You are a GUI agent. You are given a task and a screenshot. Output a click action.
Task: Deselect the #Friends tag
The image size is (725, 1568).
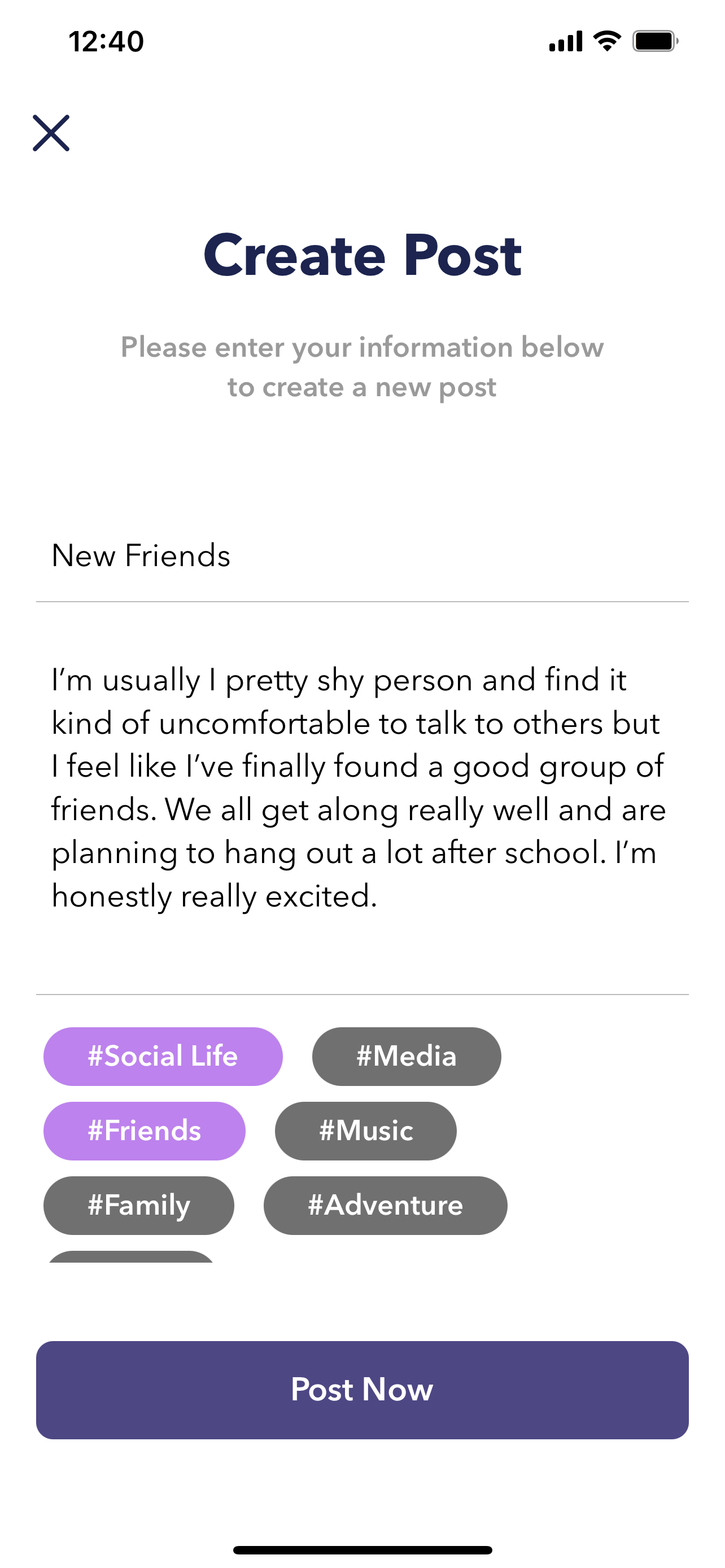click(145, 1131)
